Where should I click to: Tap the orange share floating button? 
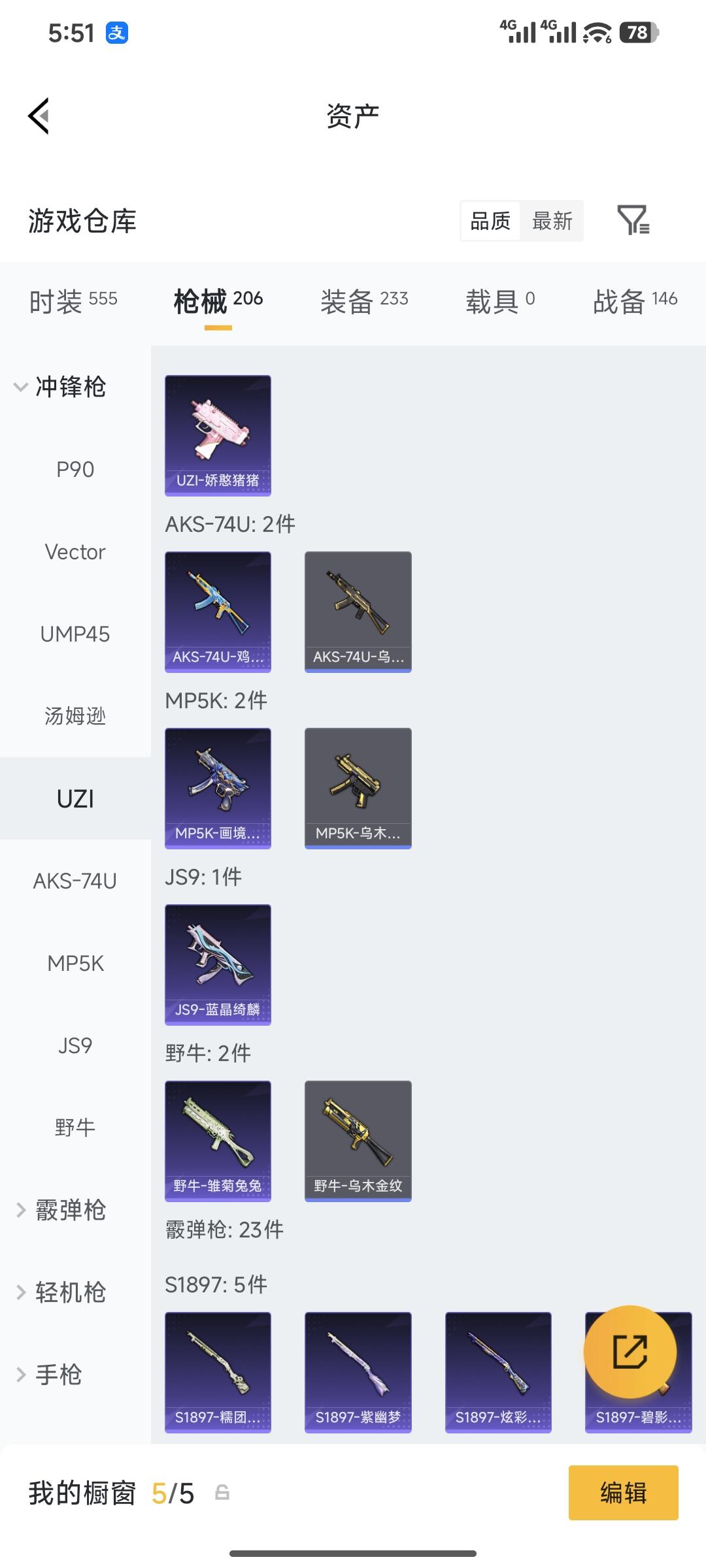point(630,1352)
